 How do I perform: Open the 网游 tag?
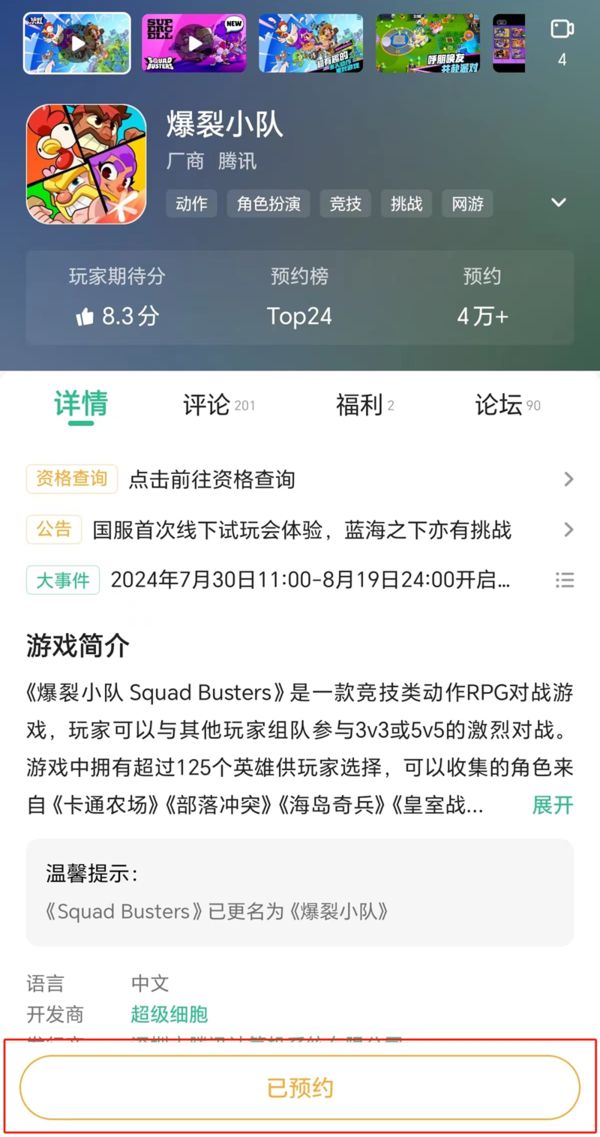point(467,204)
